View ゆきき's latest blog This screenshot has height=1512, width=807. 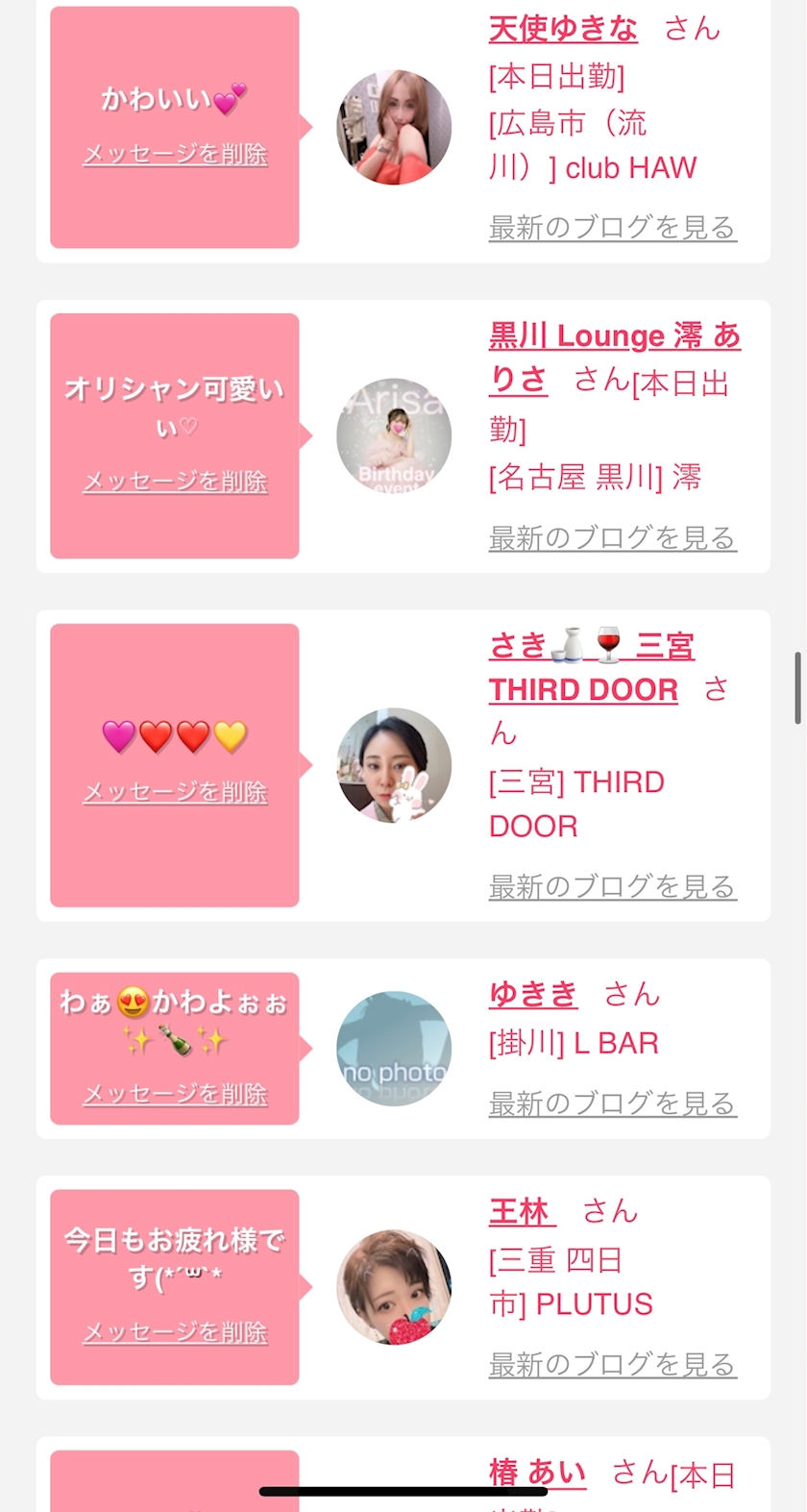612,1103
